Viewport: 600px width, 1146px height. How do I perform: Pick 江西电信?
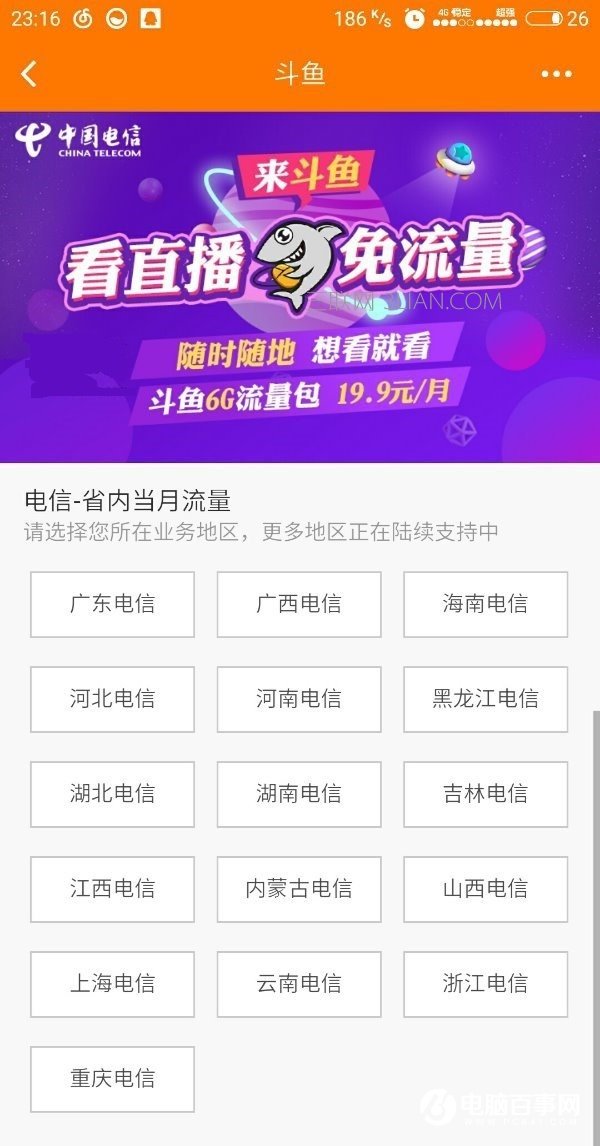click(112, 889)
